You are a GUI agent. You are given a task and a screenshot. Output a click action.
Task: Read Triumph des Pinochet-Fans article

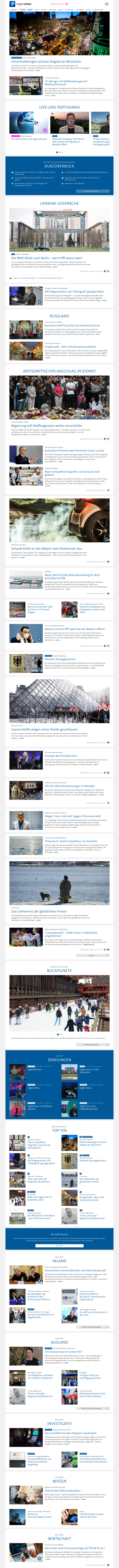pos(61,755)
